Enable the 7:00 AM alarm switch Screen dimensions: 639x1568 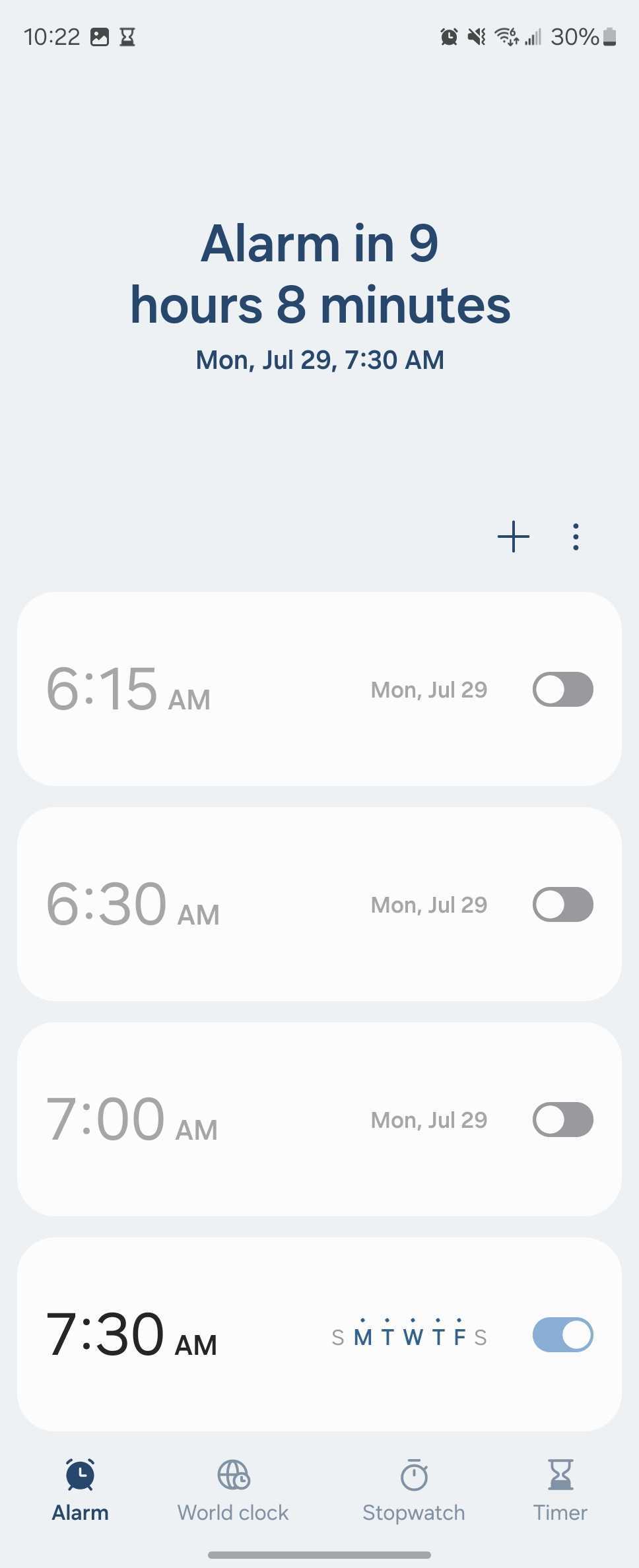562,1119
